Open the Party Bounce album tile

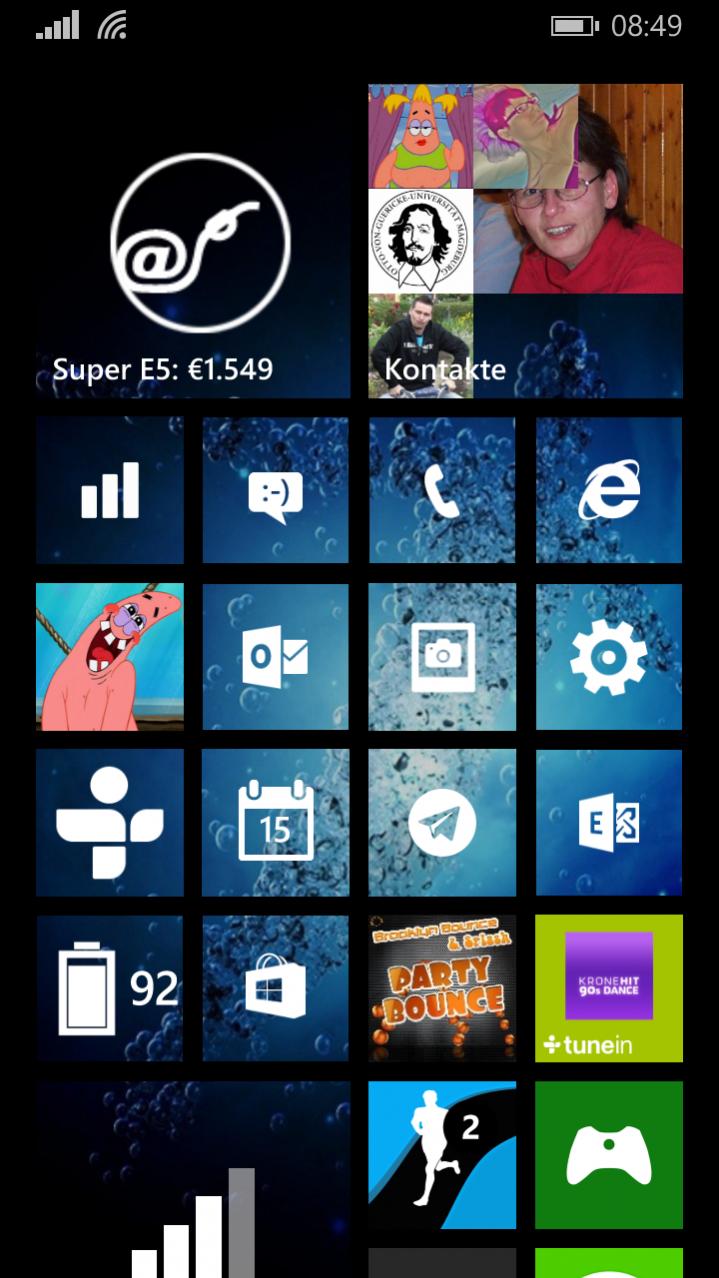(x=442, y=988)
